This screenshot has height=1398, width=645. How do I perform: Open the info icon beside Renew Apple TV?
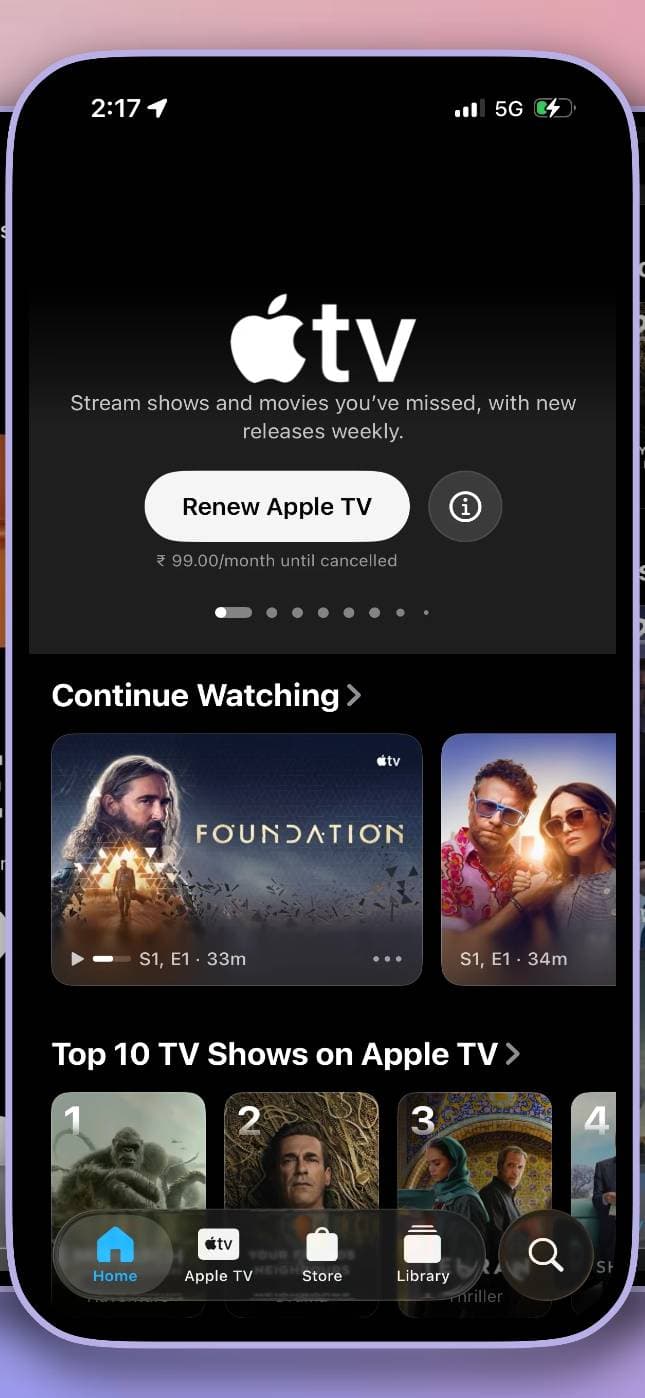pos(465,507)
